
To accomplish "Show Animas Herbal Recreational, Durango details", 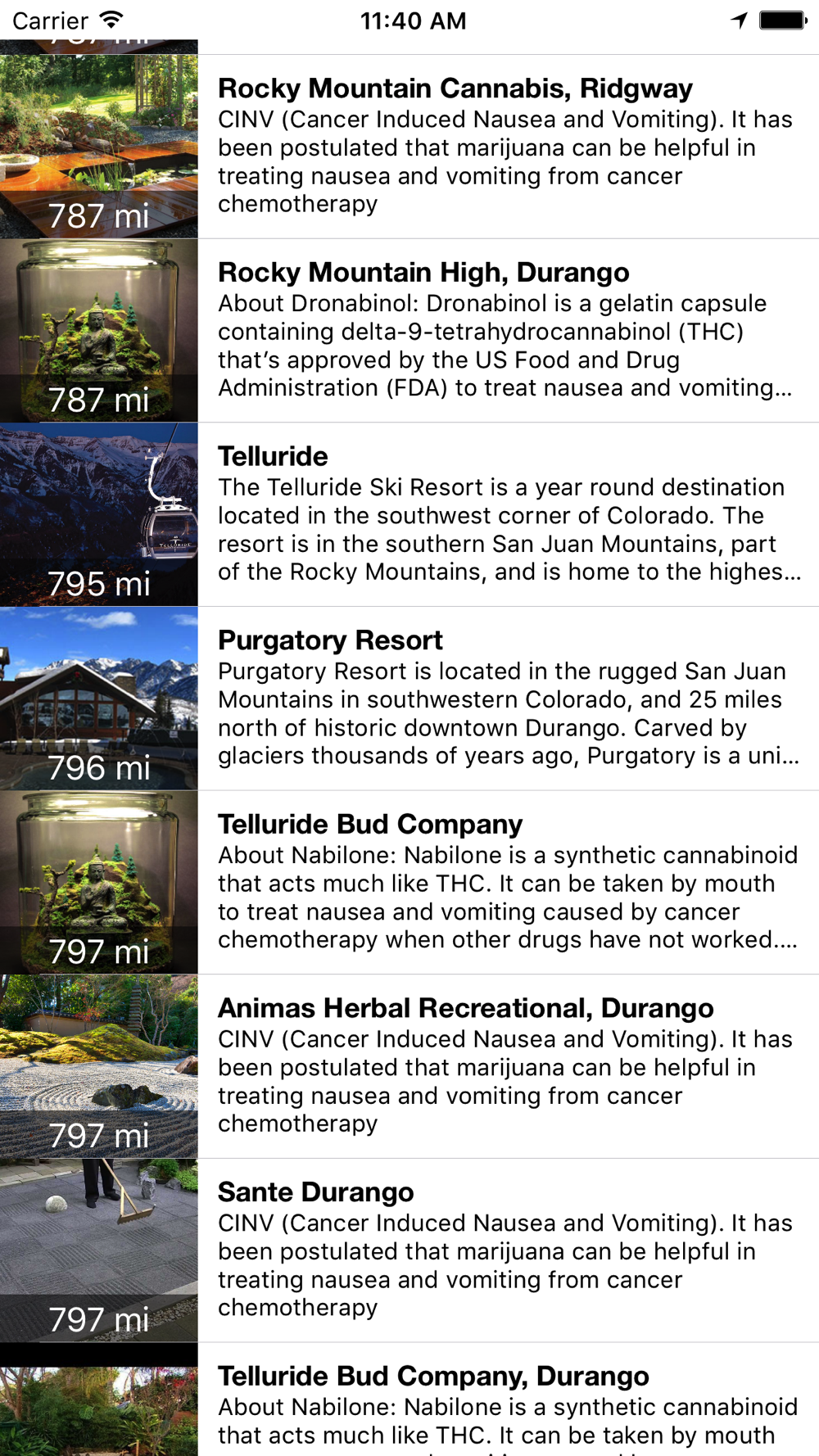I will pyautogui.click(x=465, y=1009).
